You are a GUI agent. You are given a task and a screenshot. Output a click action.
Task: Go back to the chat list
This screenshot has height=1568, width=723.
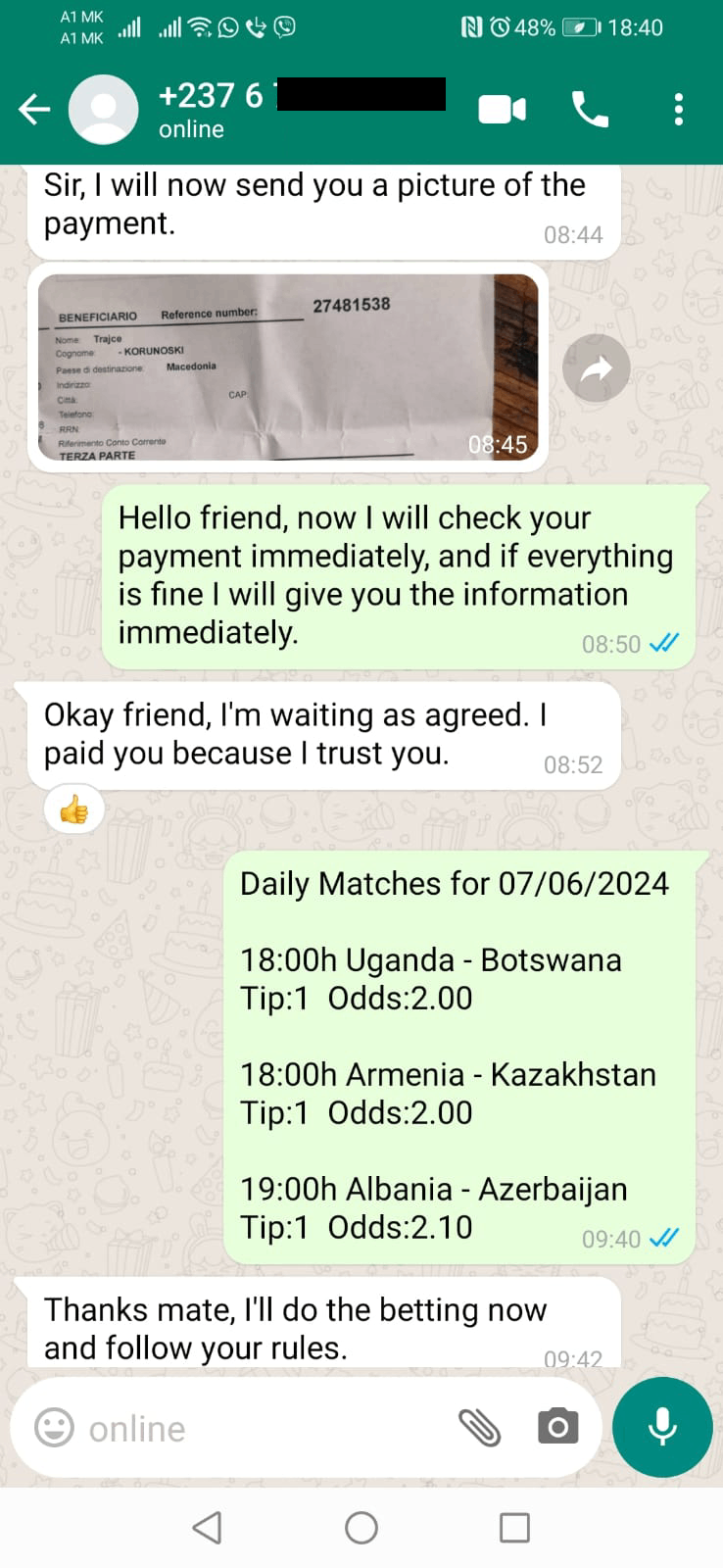tap(34, 109)
